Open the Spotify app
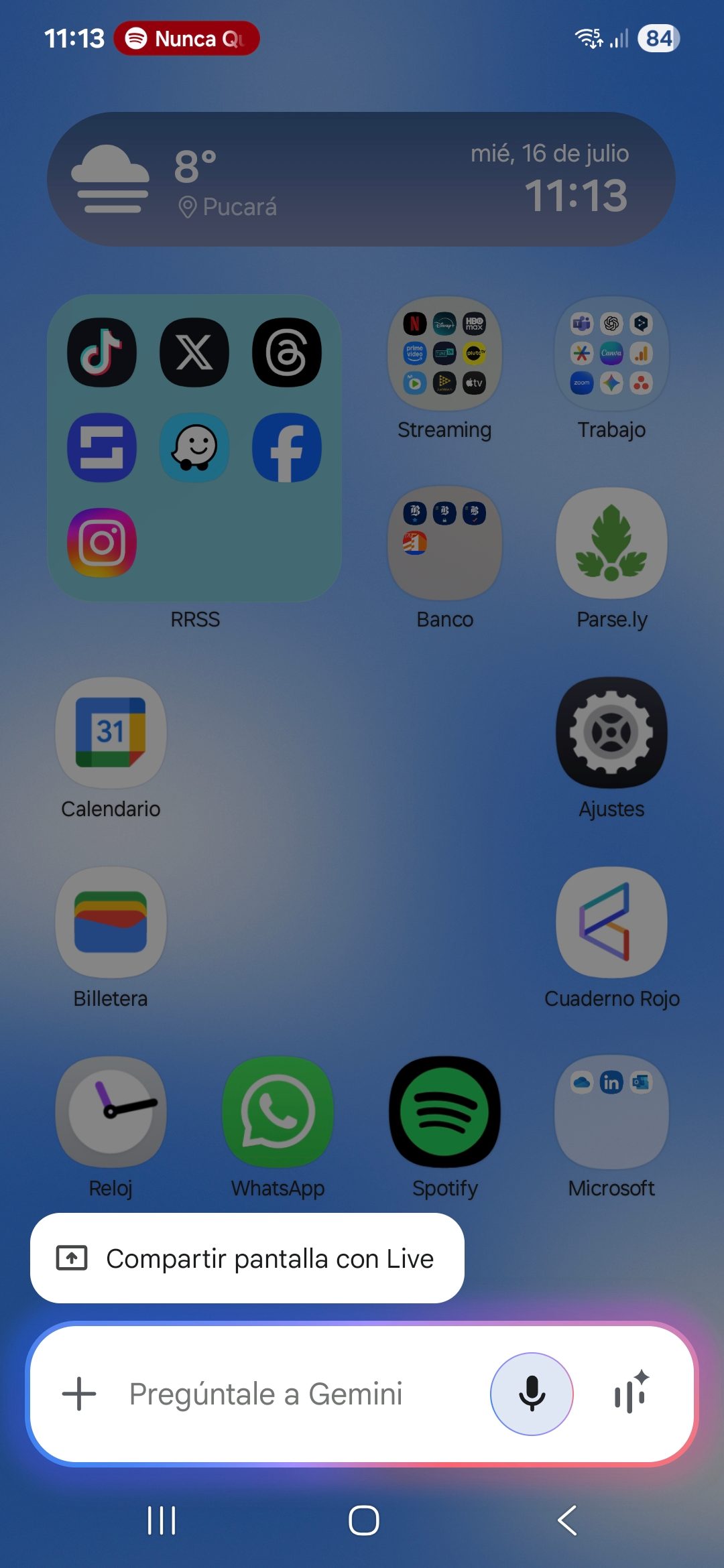Viewport: 724px width, 1568px height. [444, 1112]
